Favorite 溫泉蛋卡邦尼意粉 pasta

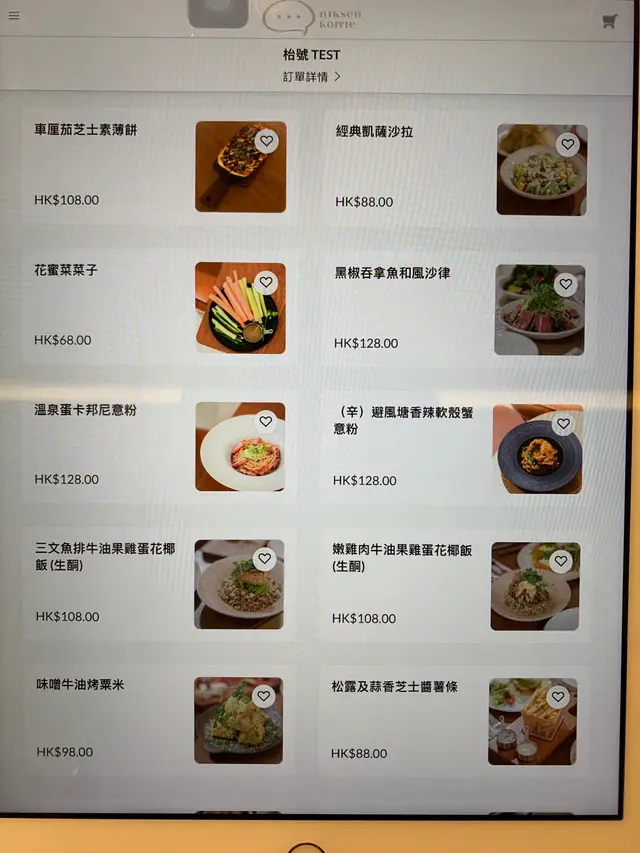click(x=265, y=422)
